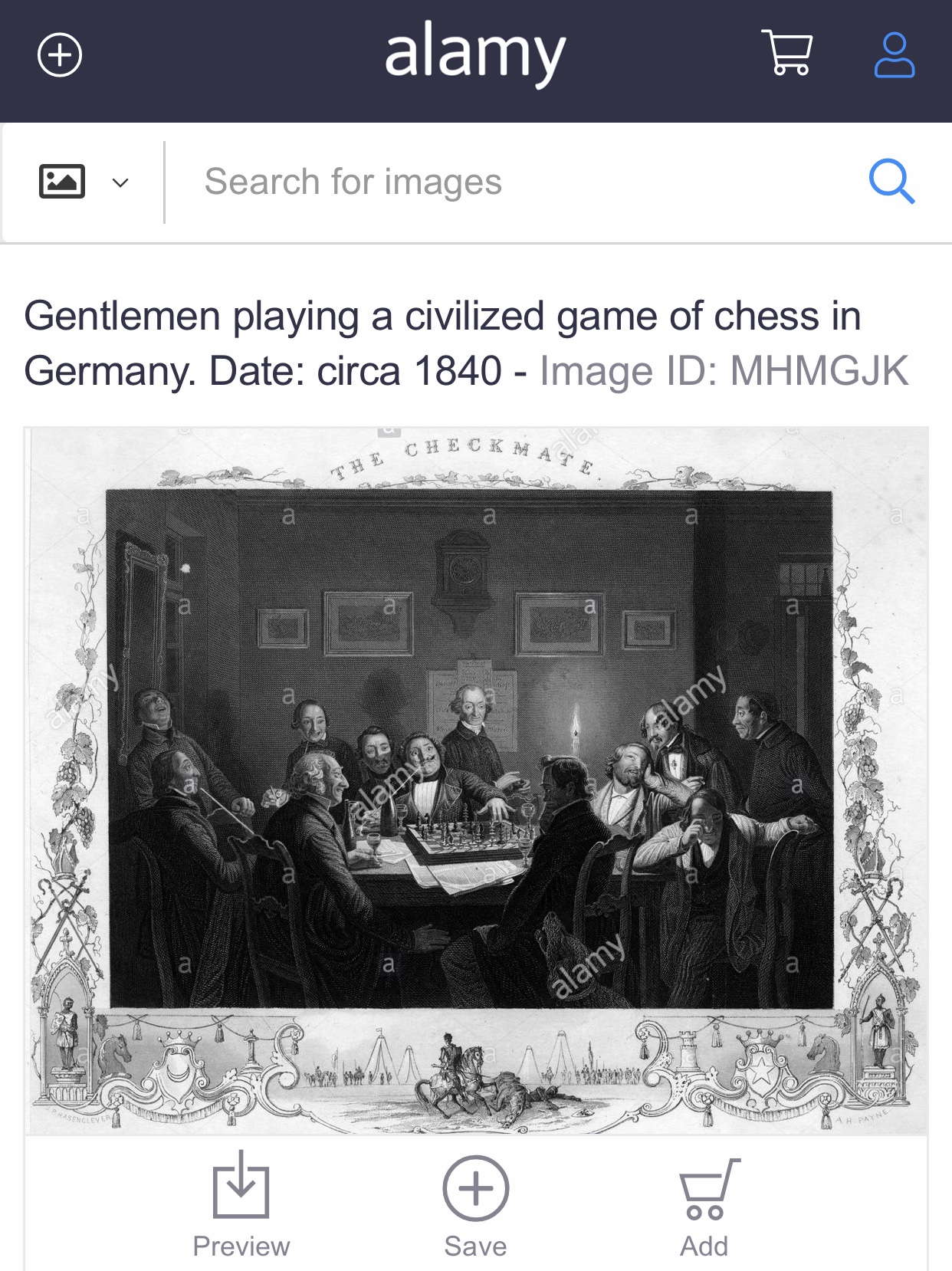The height and width of the screenshot is (1271, 952).
Task: Open the chess engraving image
Action: pyautogui.click(x=475, y=779)
